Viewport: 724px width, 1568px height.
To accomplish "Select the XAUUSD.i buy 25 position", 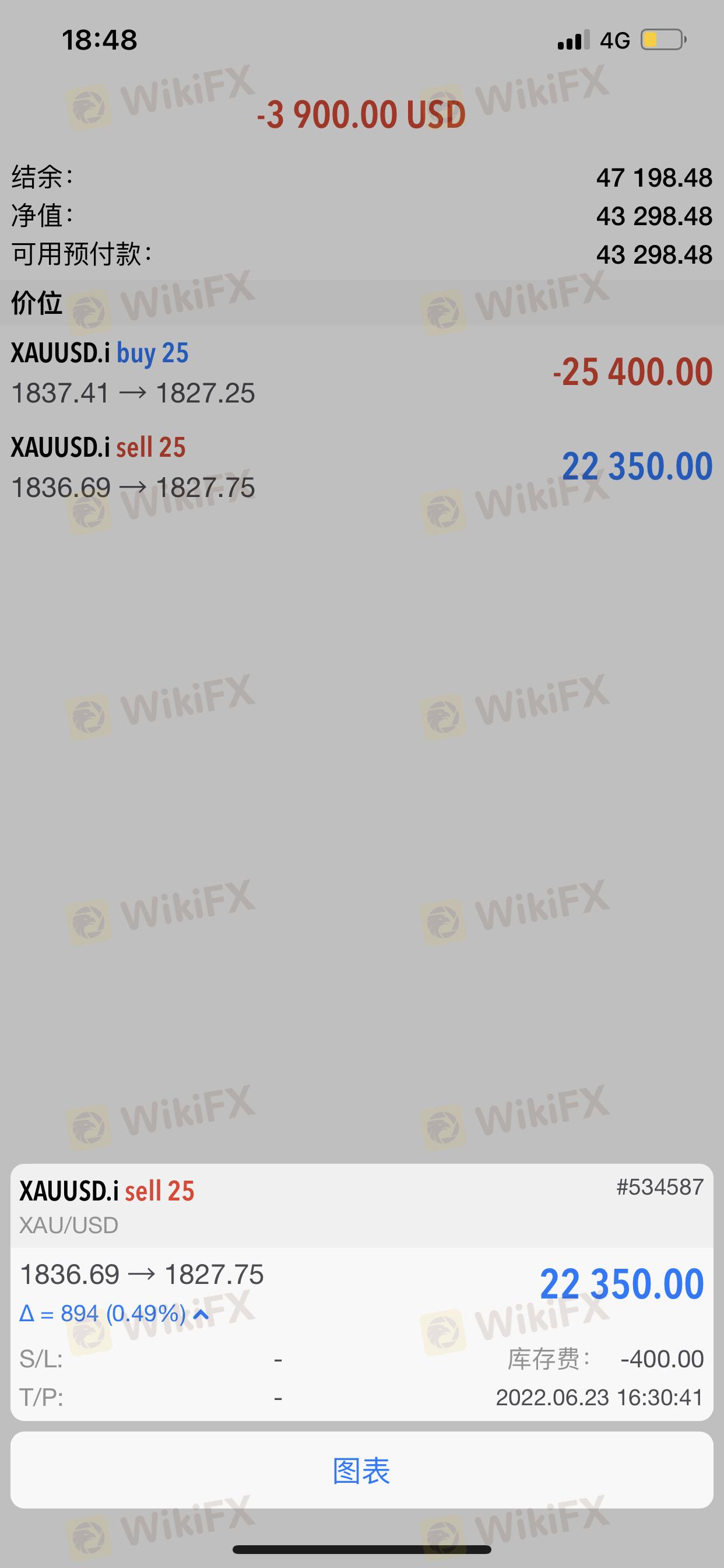I will [362, 373].
